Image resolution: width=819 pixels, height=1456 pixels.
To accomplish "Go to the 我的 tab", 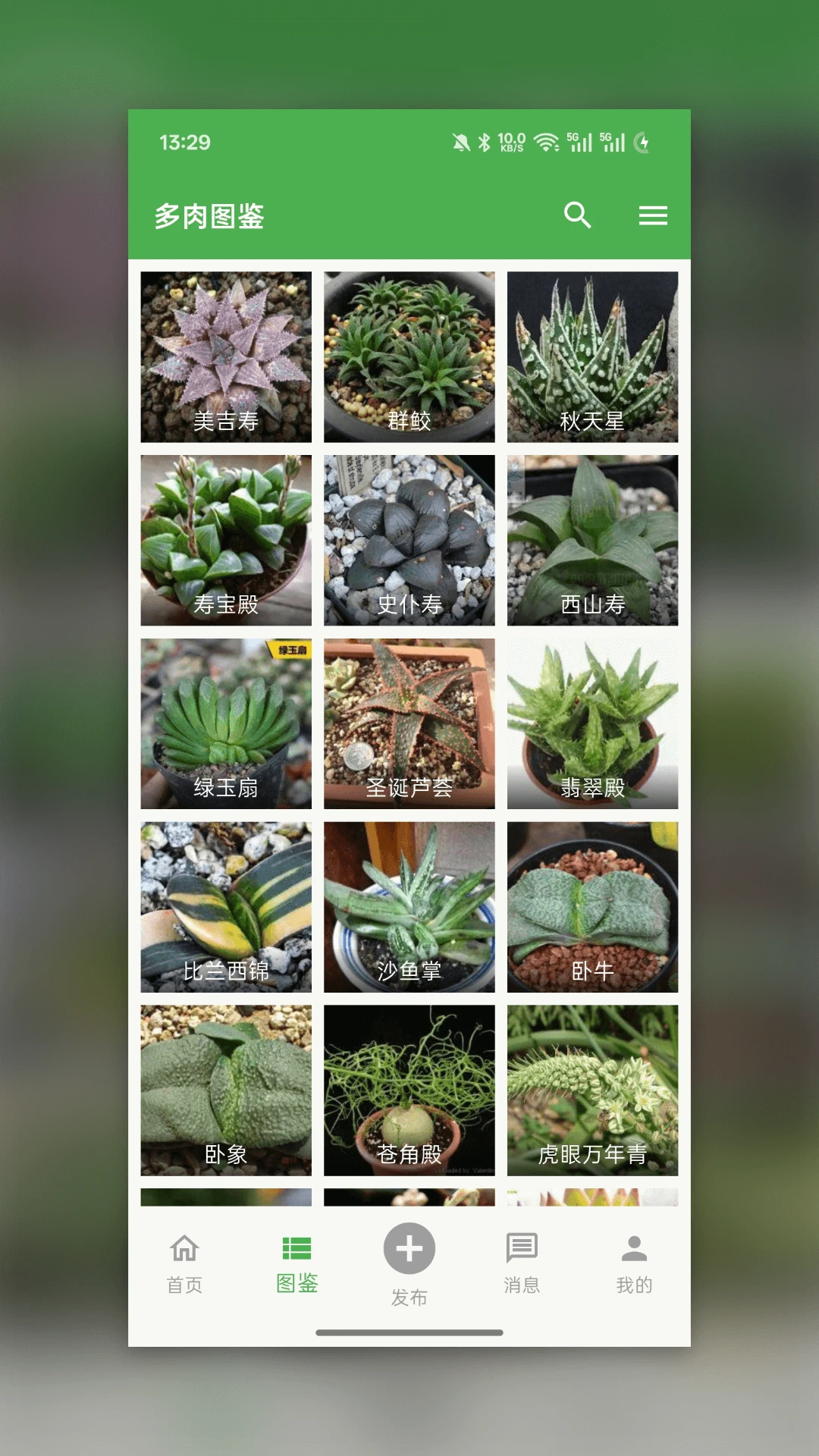I will pyautogui.click(x=634, y=1263).
